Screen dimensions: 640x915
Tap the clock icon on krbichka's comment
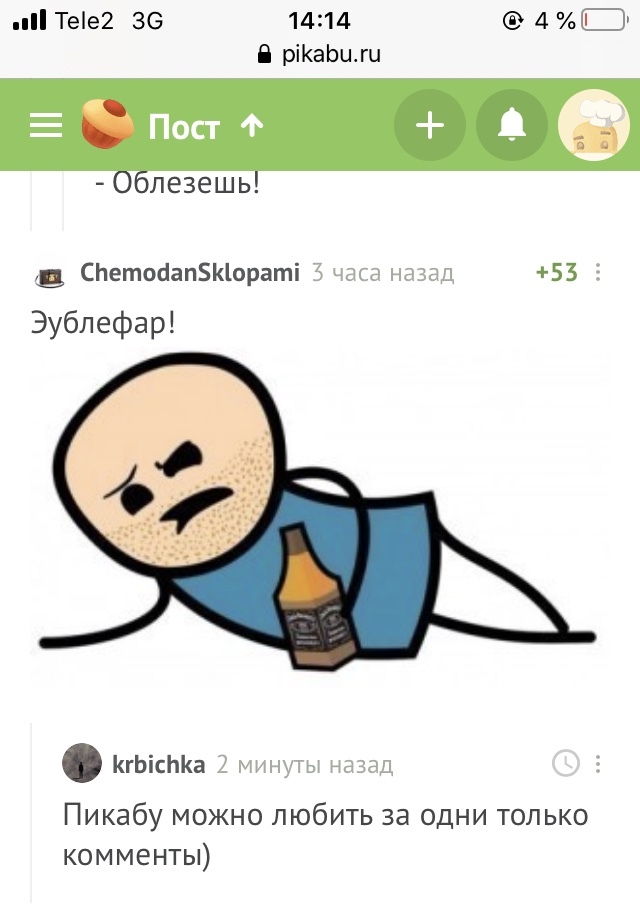[x=566, y=765]
